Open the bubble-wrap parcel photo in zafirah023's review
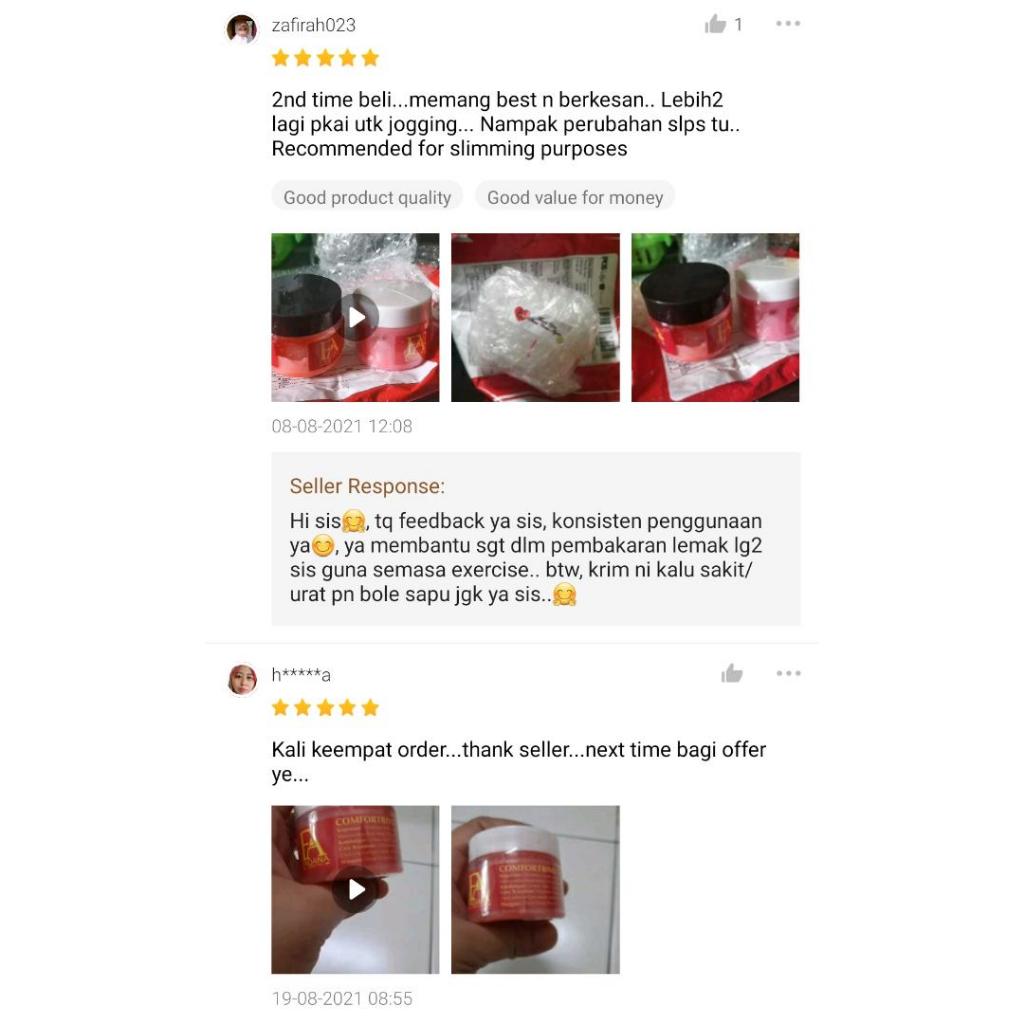The image size is (1024, 1024). [535, 317]
